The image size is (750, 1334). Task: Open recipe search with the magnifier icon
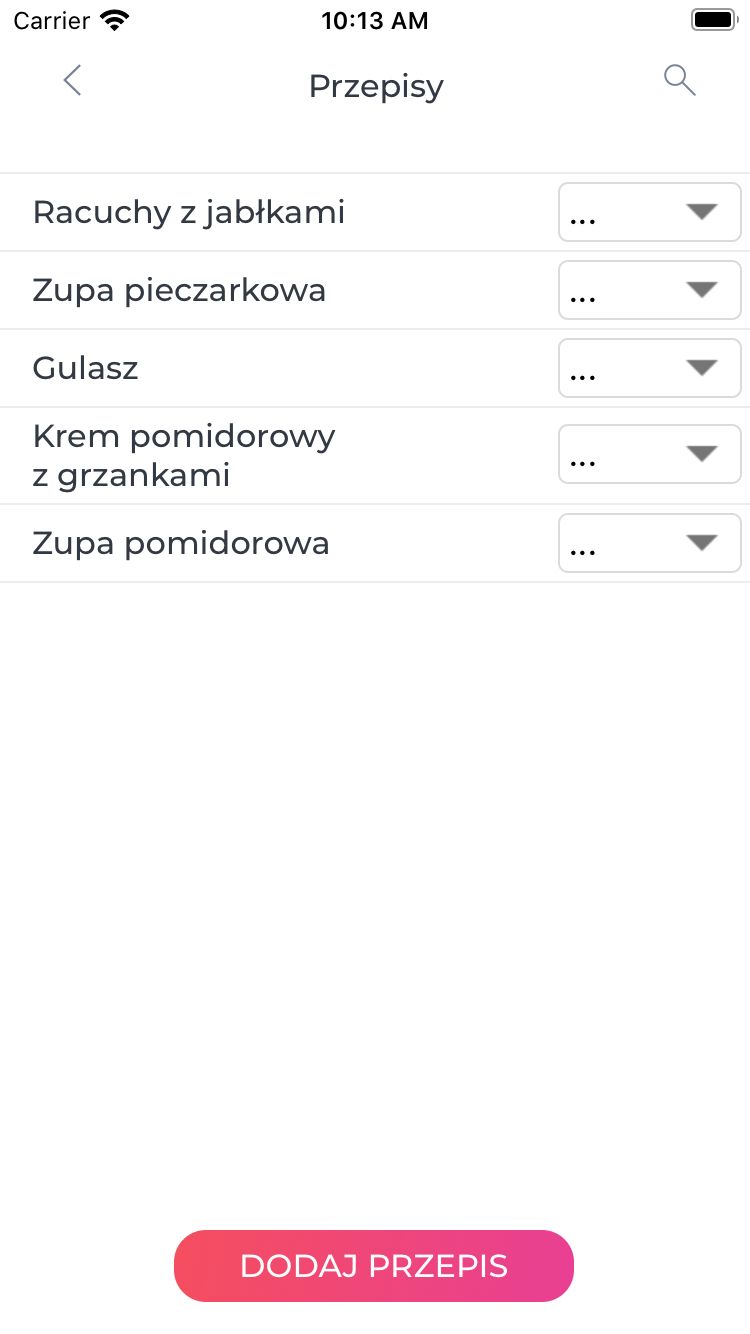tap(680, 81)
